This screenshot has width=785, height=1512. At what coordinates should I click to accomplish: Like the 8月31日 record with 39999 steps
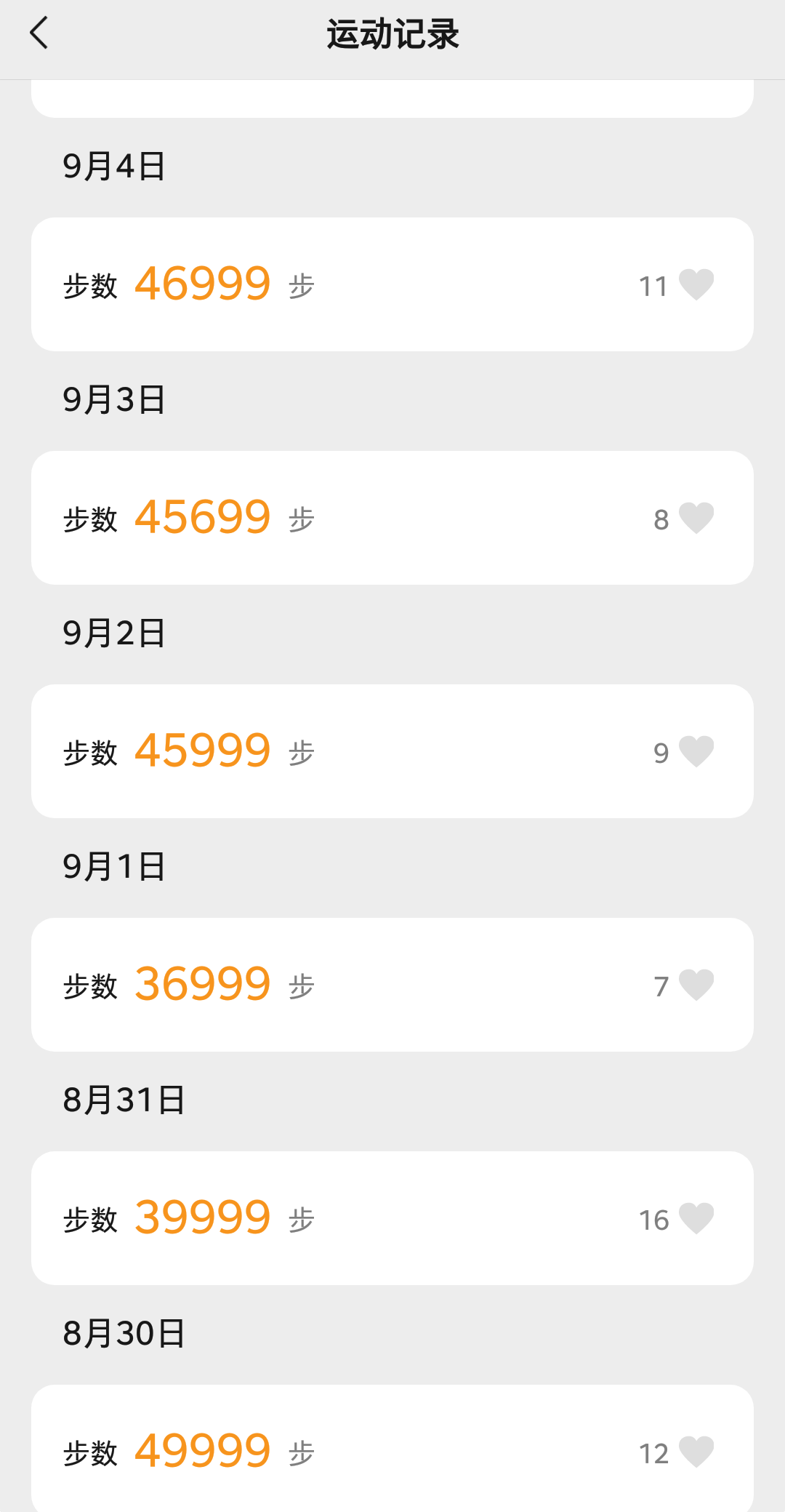(x=696, y=1218)
